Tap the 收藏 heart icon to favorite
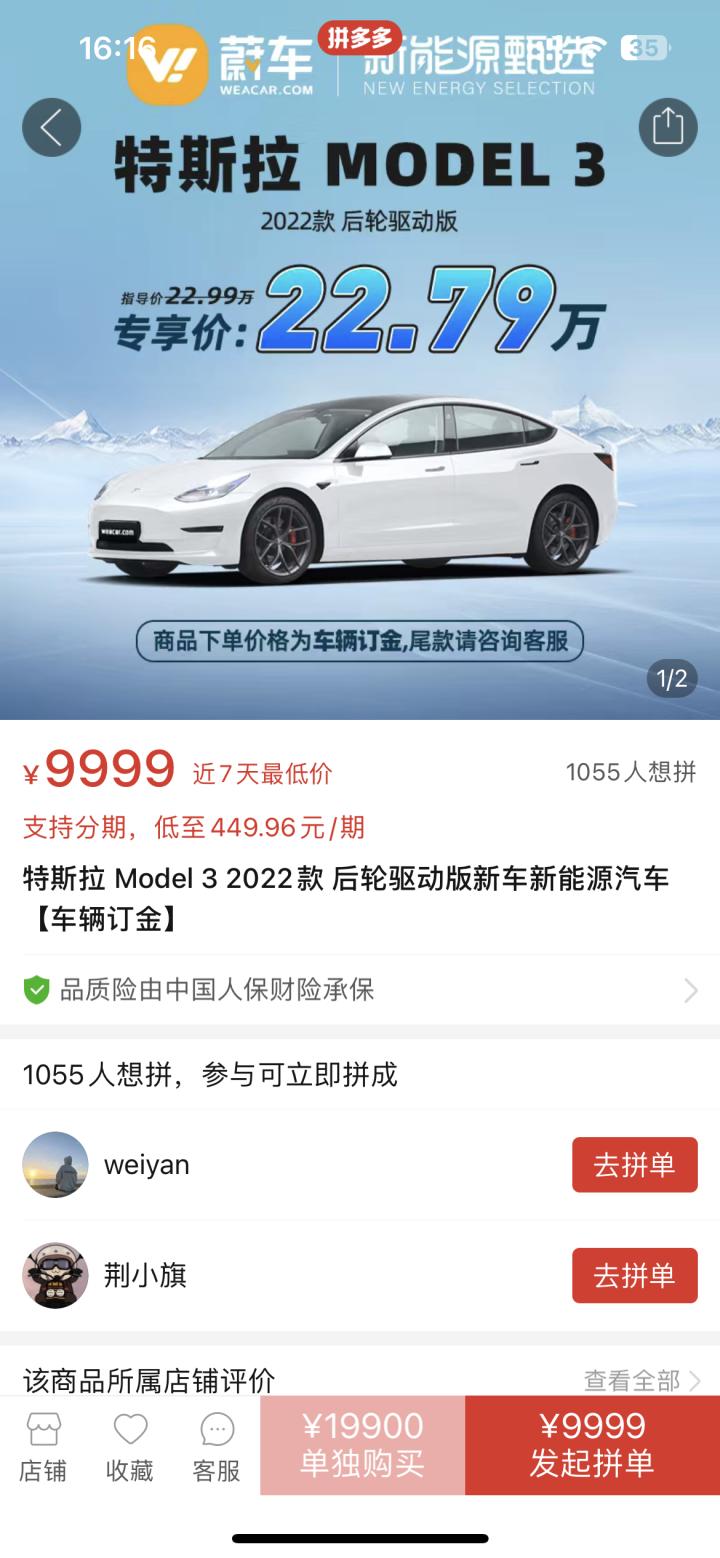 point(128,1445)
